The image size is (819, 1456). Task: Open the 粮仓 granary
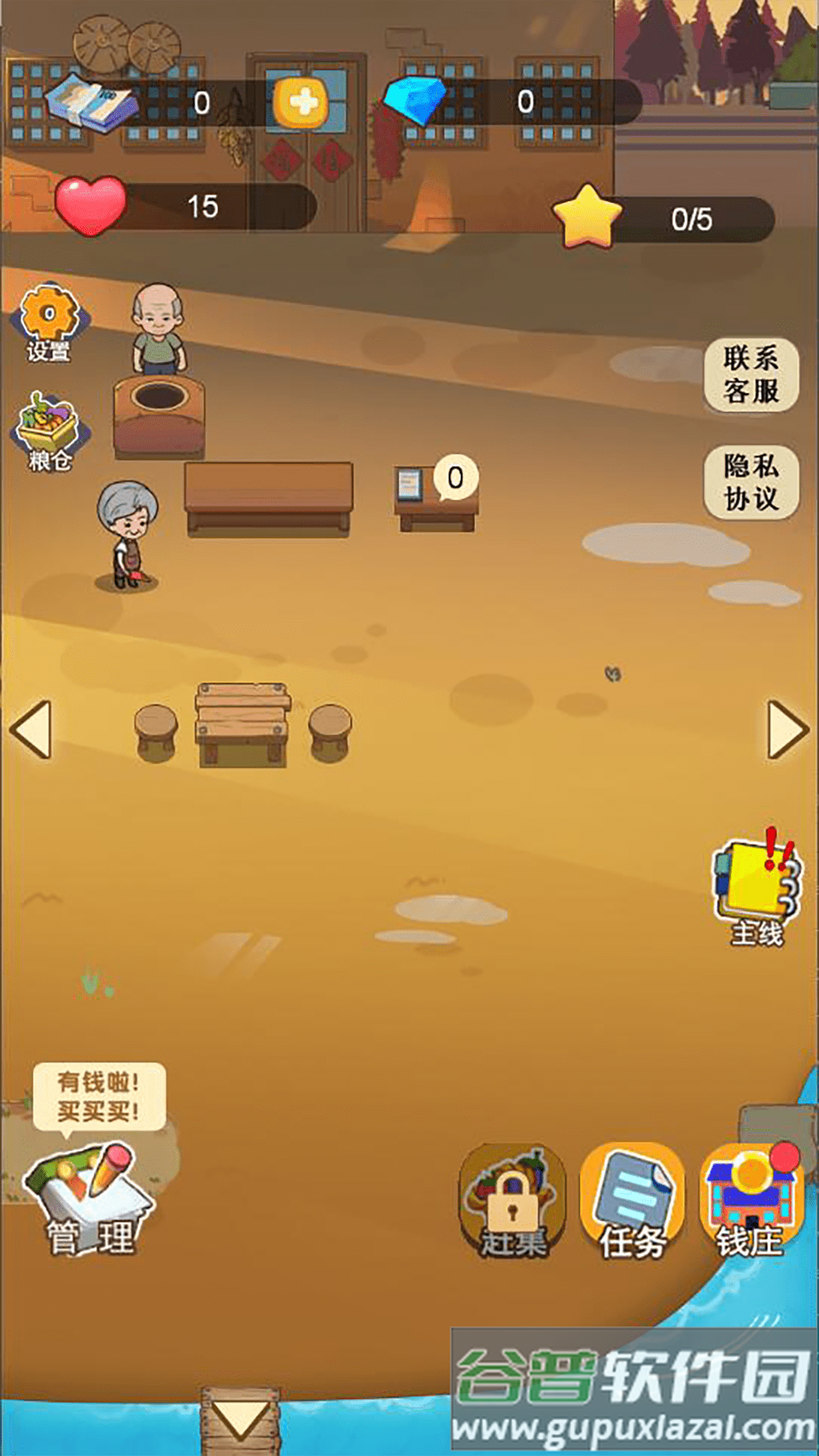click(49, 431)
